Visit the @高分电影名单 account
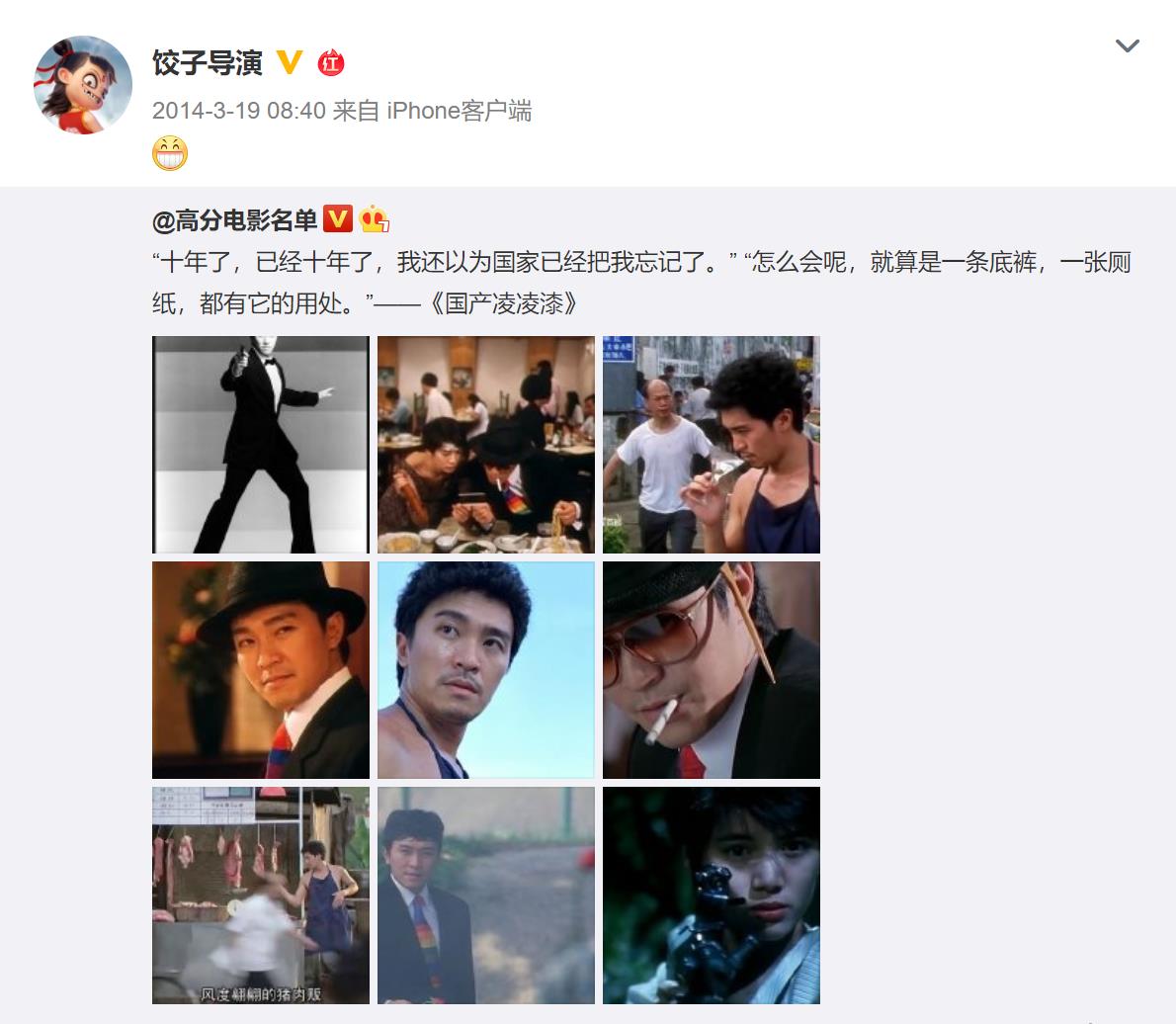 [234, 219]
